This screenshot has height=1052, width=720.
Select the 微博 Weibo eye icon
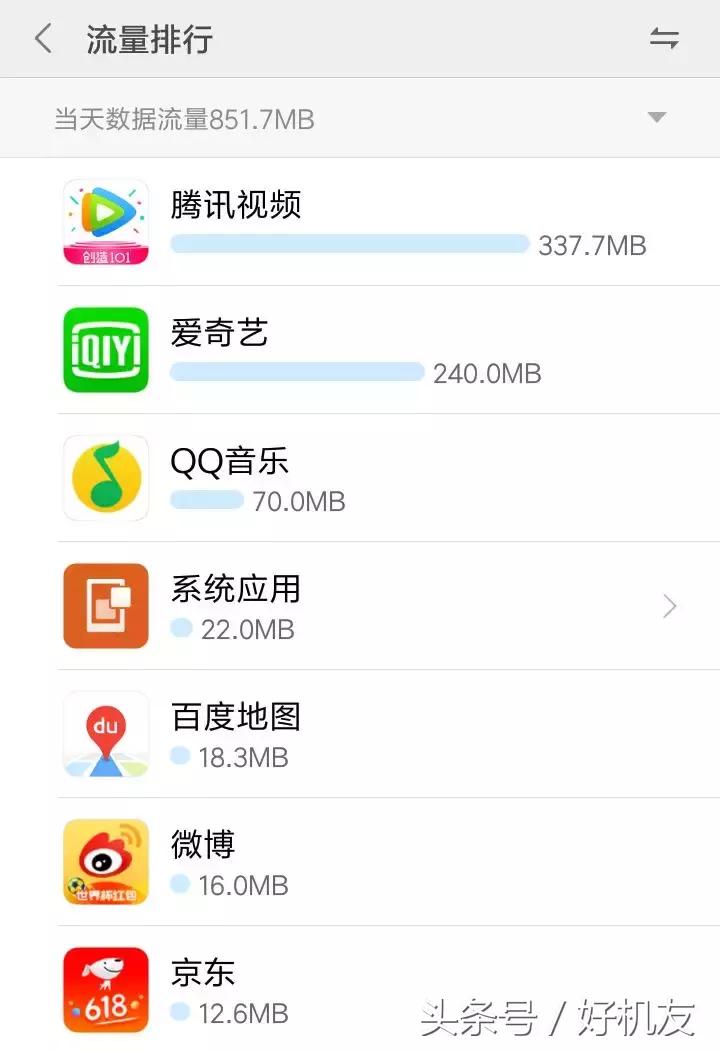pyautogui.click(x=106, y=861)
